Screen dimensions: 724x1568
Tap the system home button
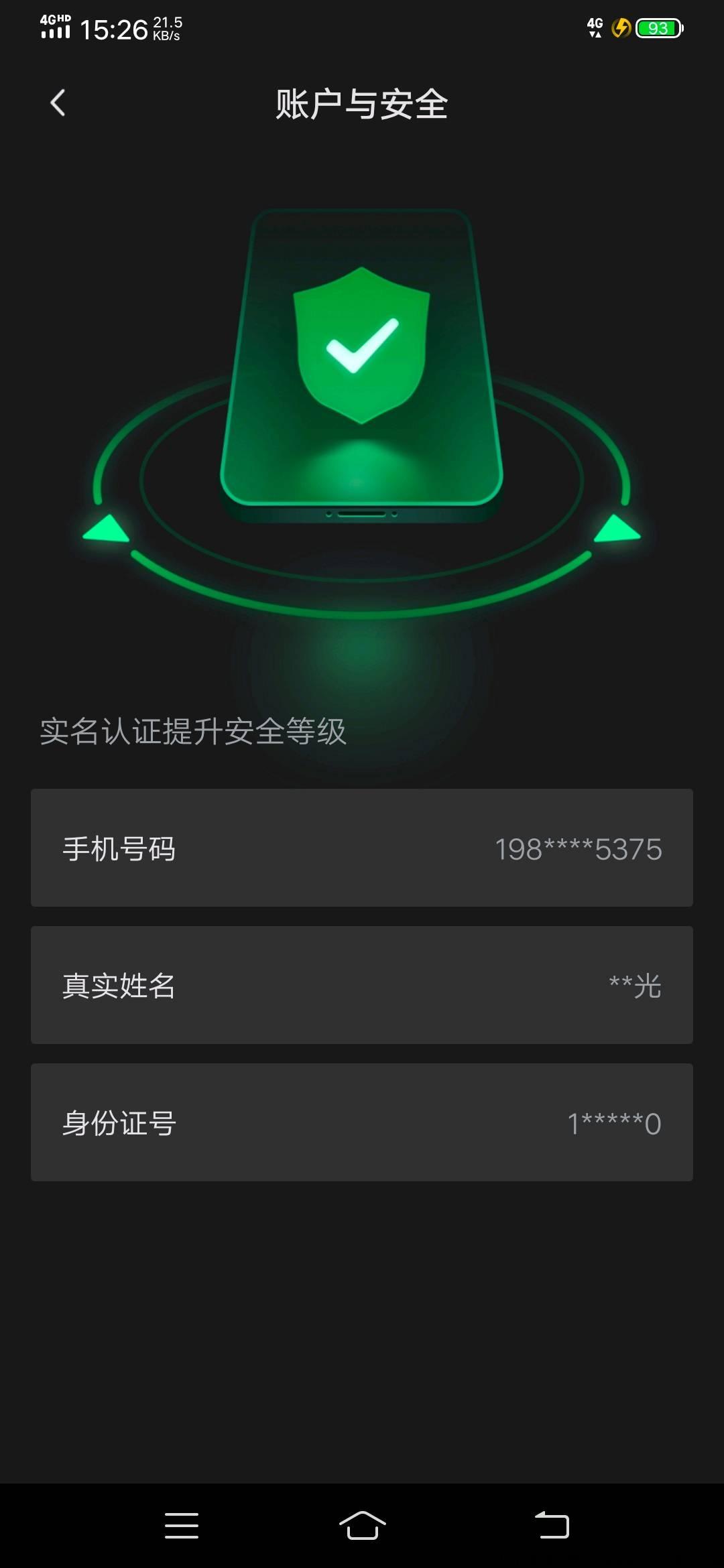click(362, 1525)
